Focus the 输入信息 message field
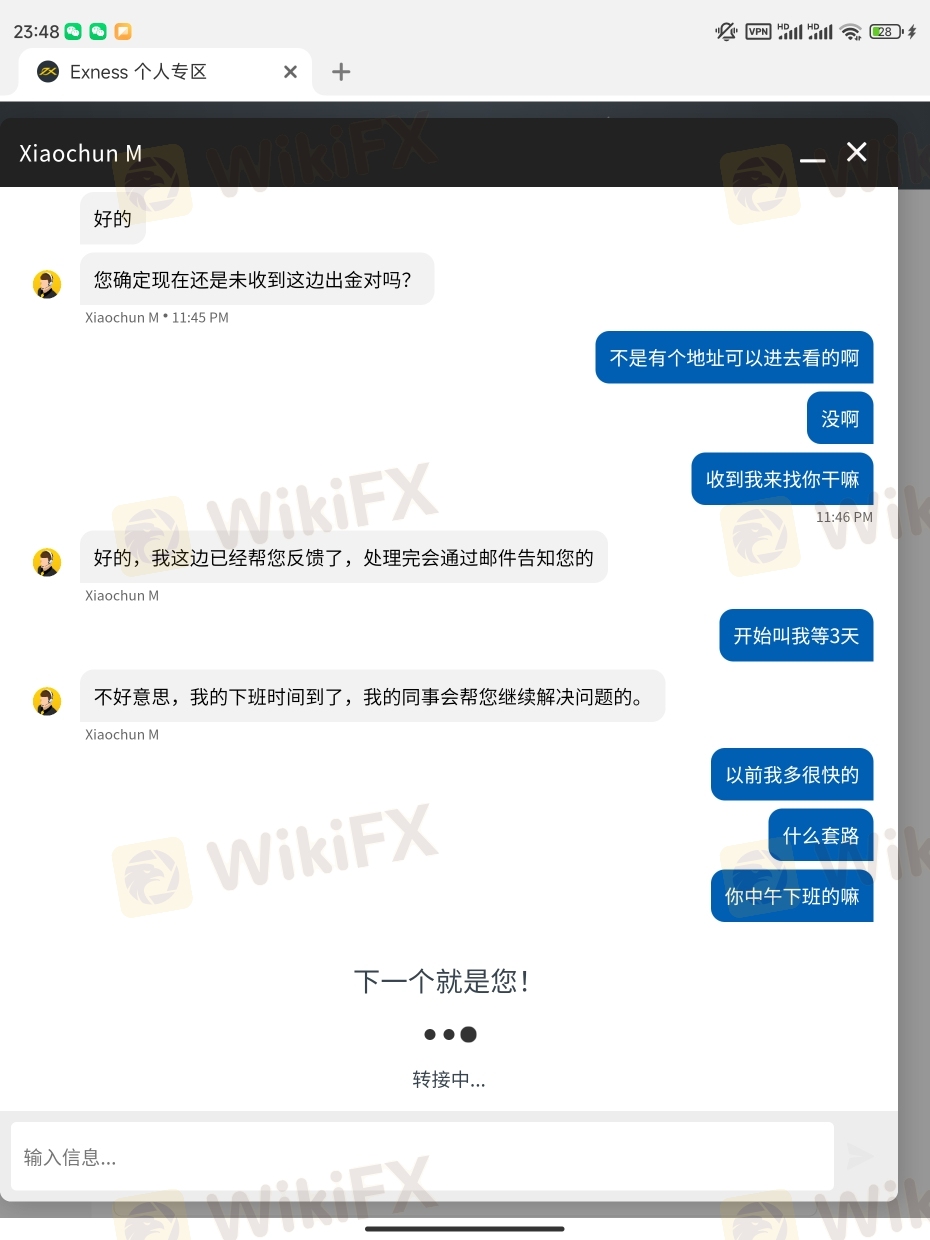This screenshot has height=1240, width=930. (420, 1157)
